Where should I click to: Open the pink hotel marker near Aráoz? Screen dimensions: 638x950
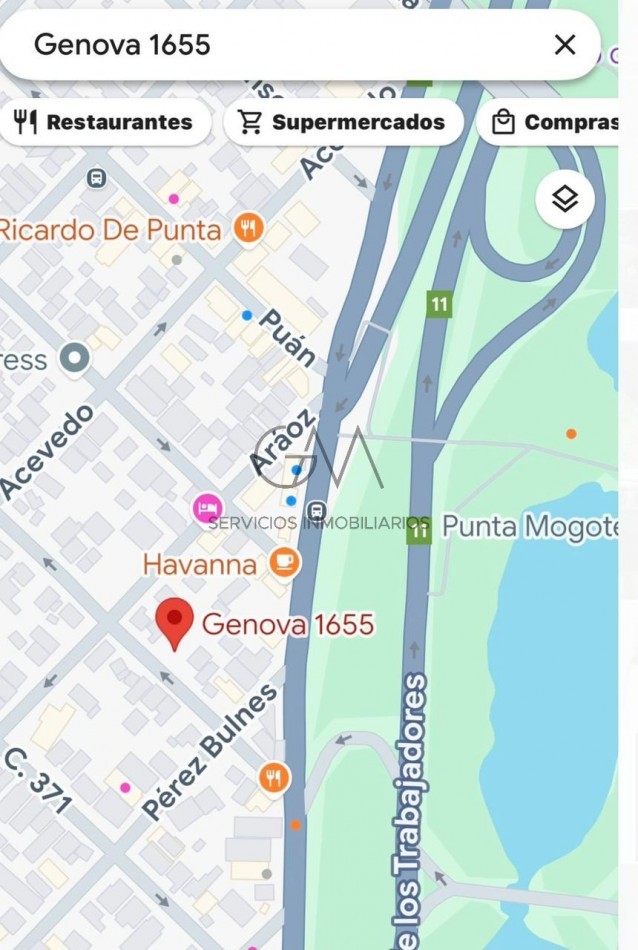pyautogui.click(x=208, y=509)
